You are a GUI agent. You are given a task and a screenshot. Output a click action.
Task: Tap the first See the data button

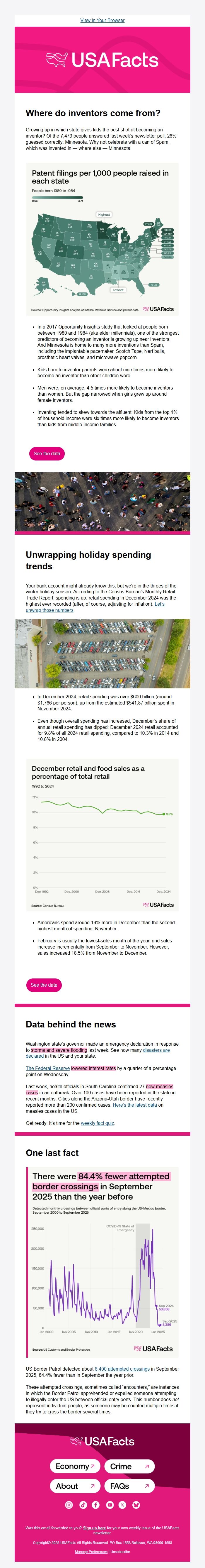click(47, 453)
